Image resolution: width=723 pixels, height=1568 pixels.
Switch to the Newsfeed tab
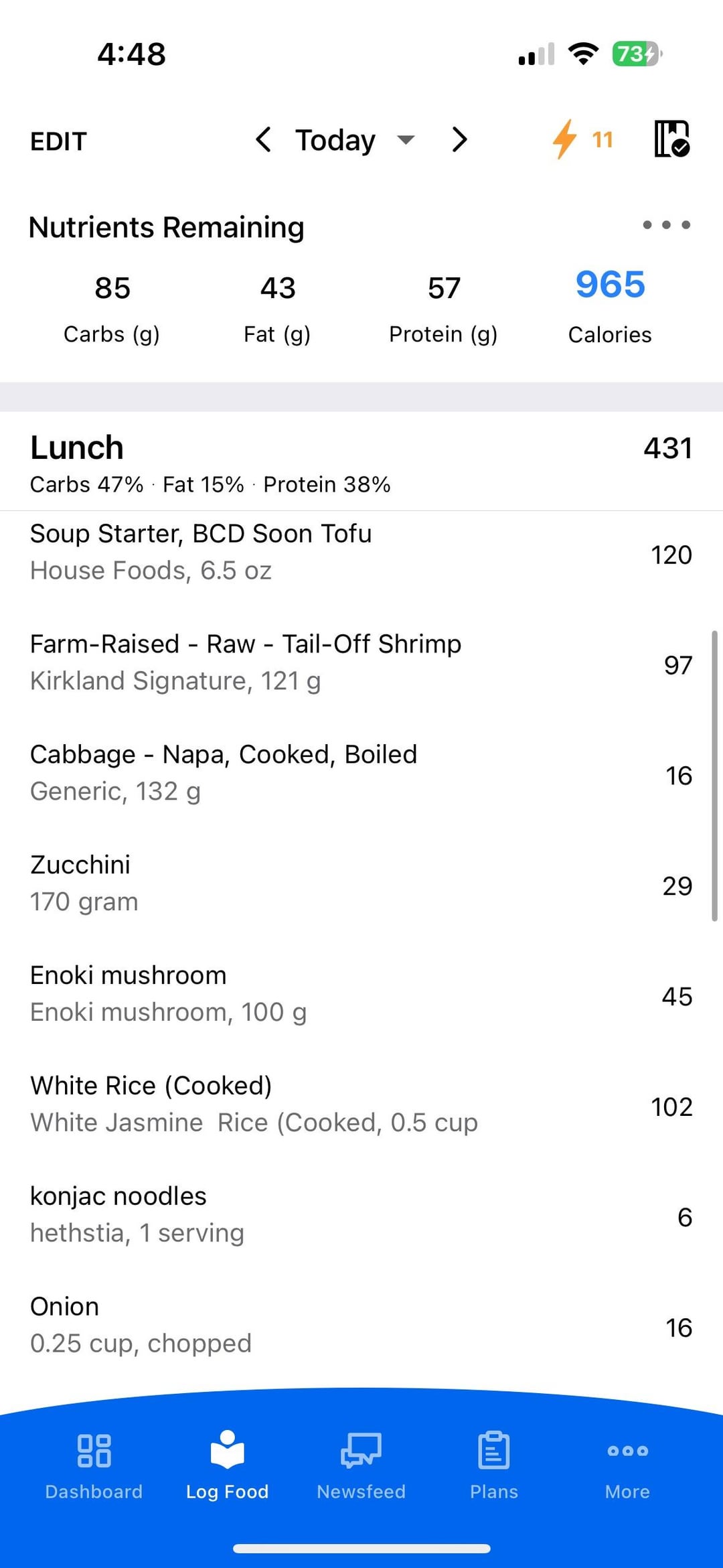point(361,1466)
